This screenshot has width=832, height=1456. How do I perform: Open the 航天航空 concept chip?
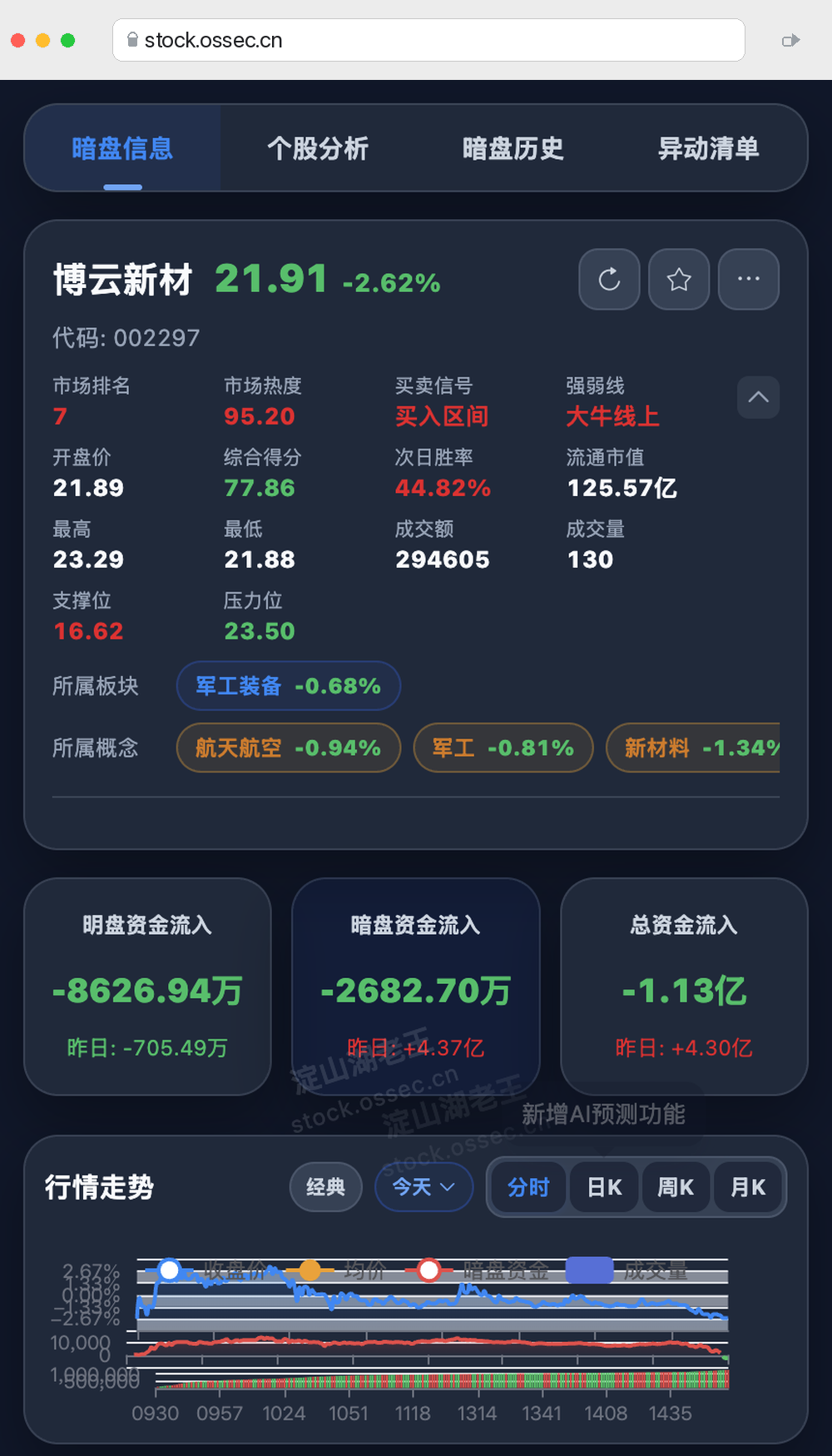289,748
